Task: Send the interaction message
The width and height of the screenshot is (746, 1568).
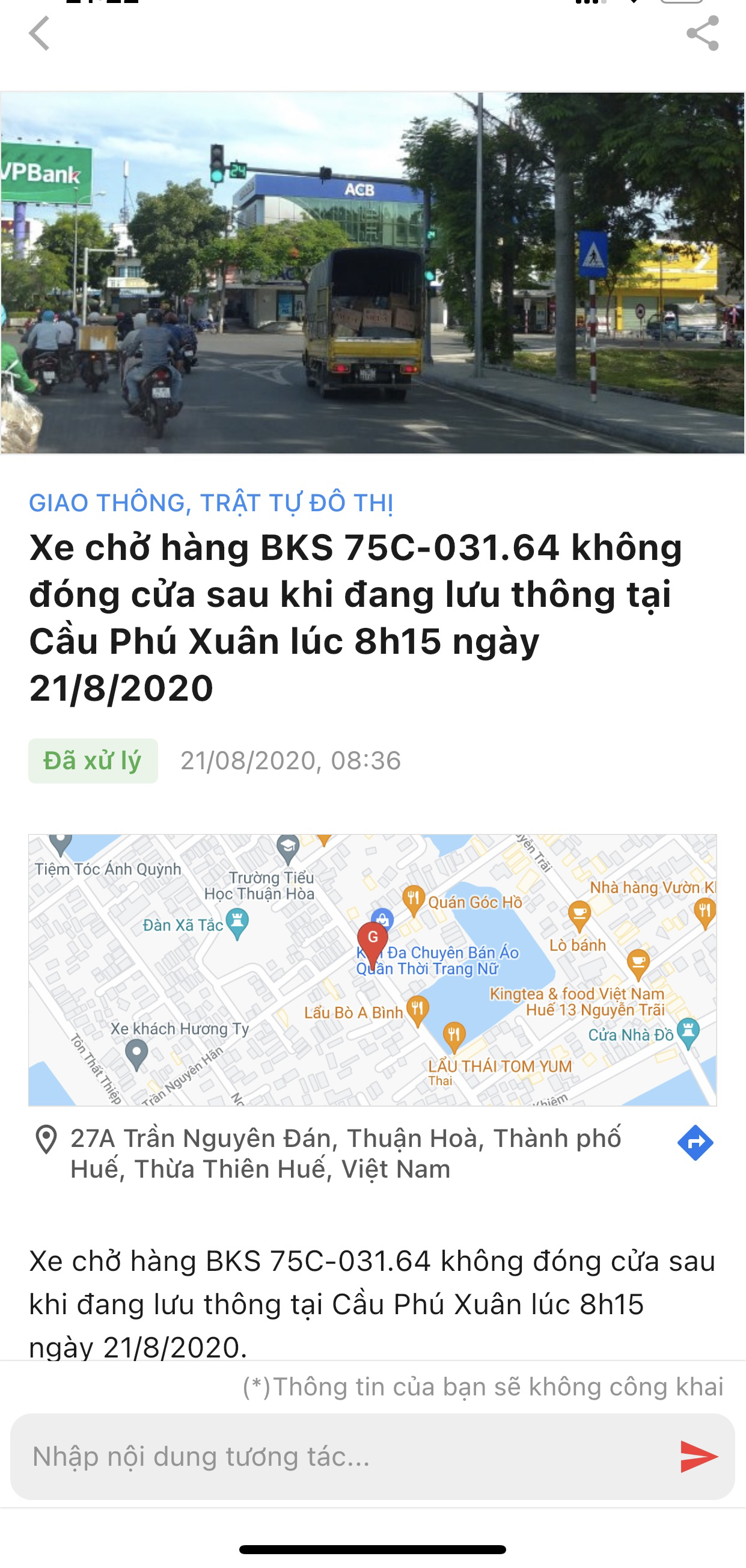Action: 699,1457
